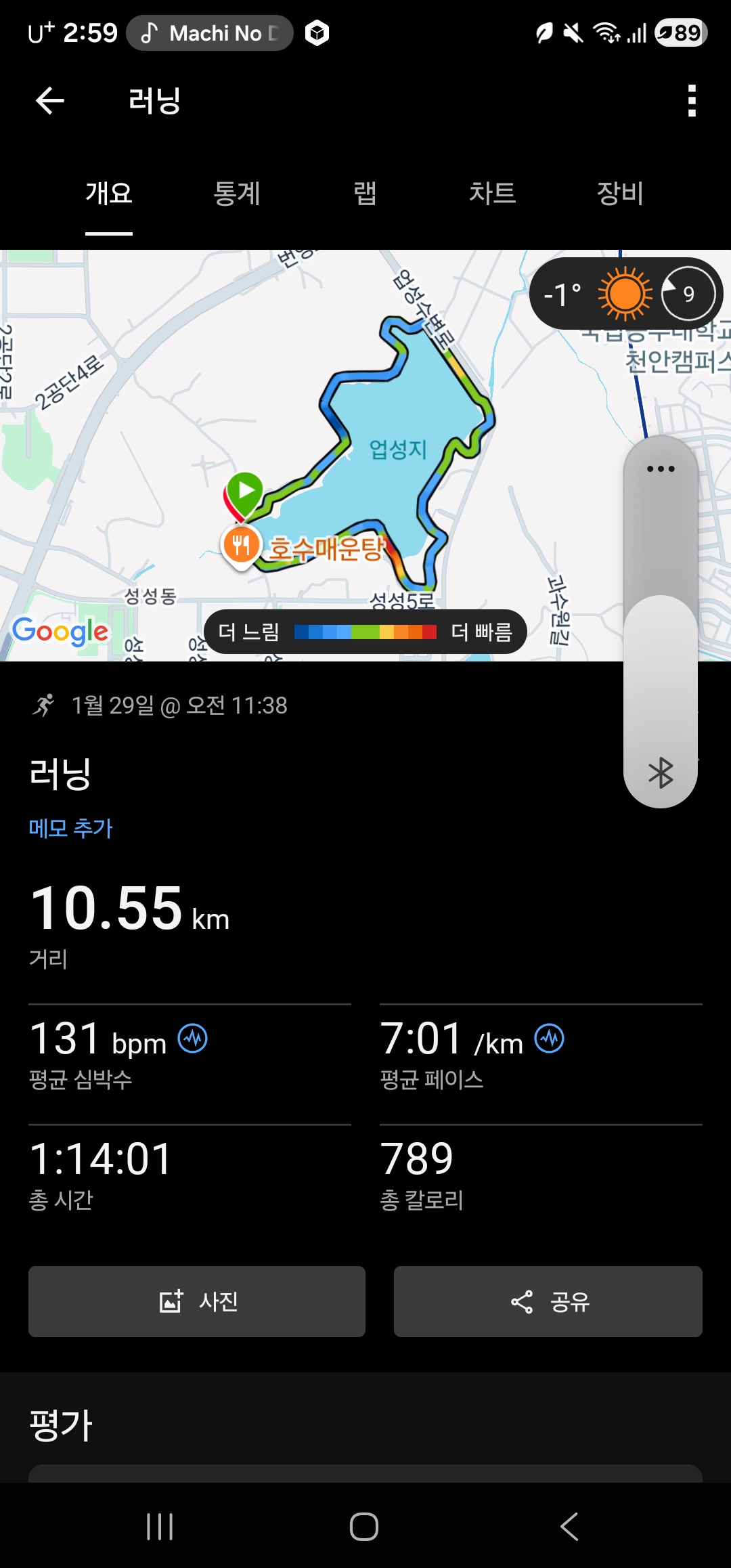Open the three-dot overflow menu
The image size is (731, 1568).
[x=691, y=101]
